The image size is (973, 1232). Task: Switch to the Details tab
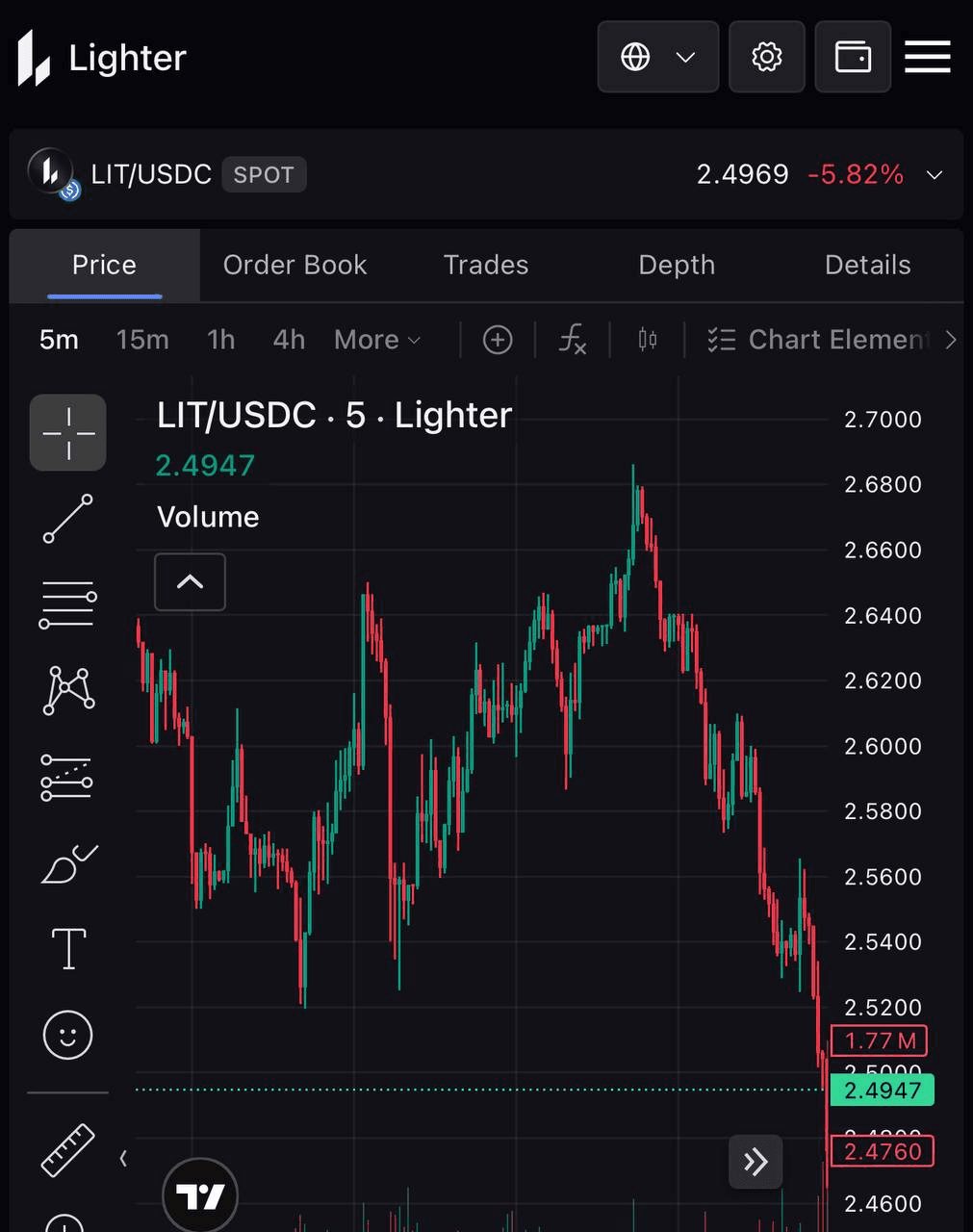coord(867,265)
